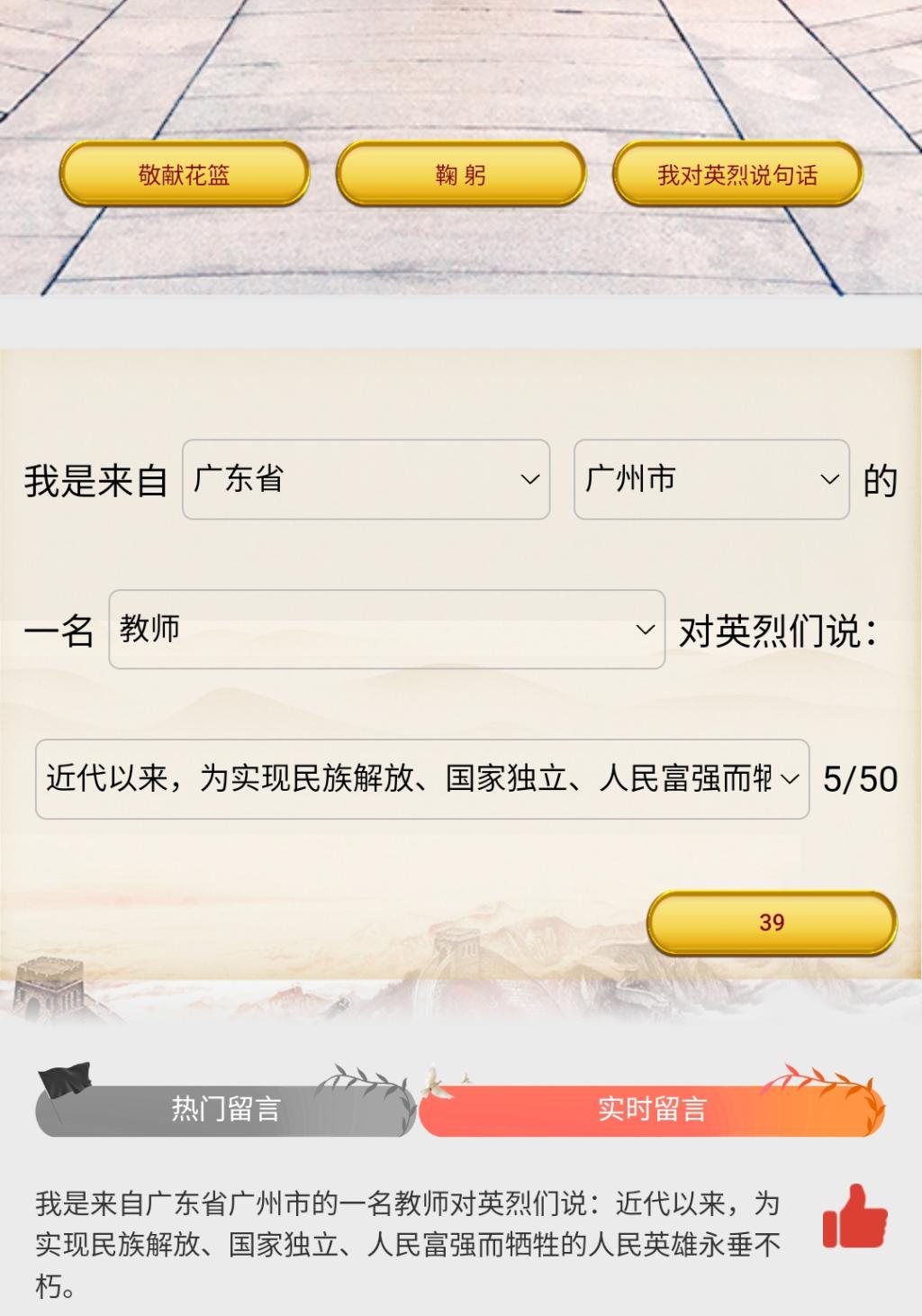Screen dimensions: 922x1316
Task: Open the 广州市 city dropdown
Action: point(711,479)
